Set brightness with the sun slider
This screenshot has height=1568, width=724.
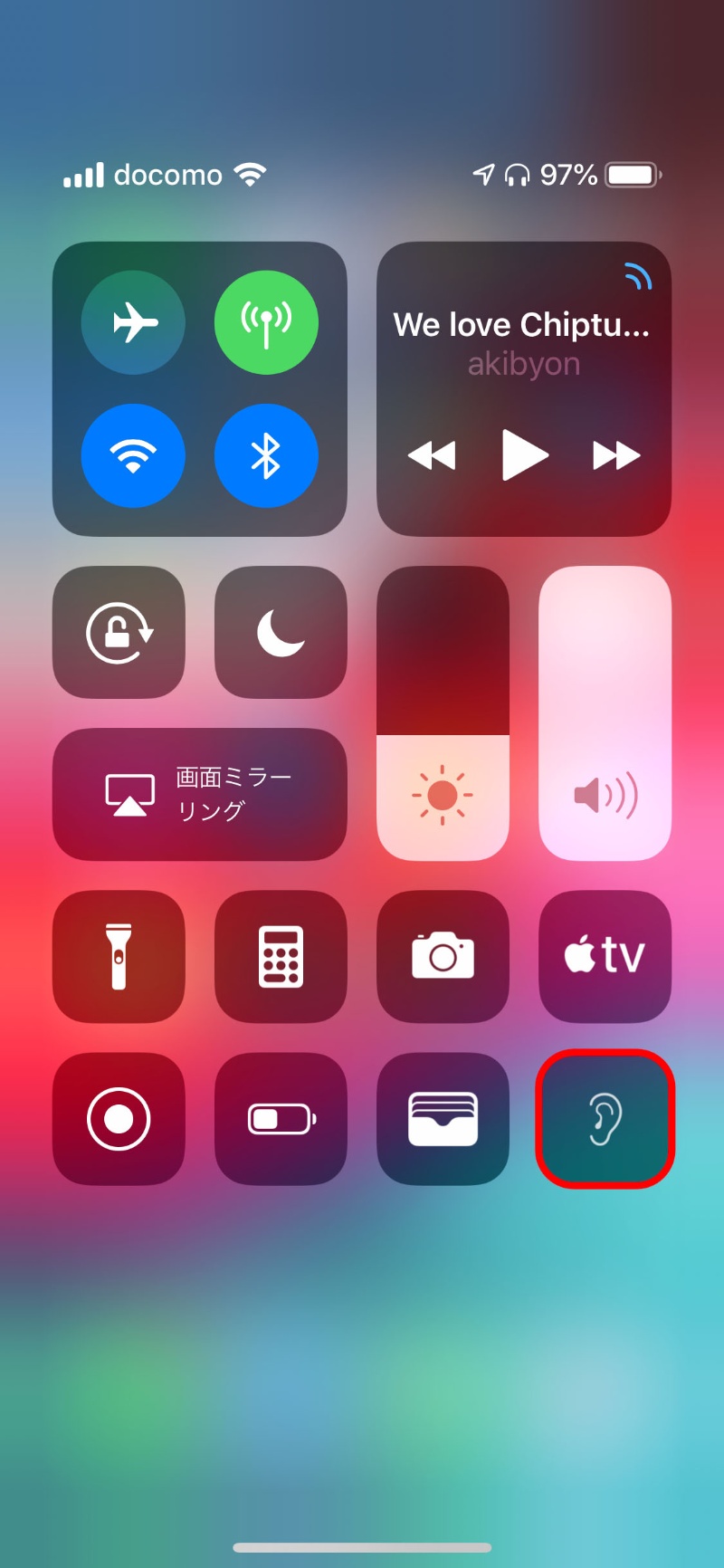[443, 713]
